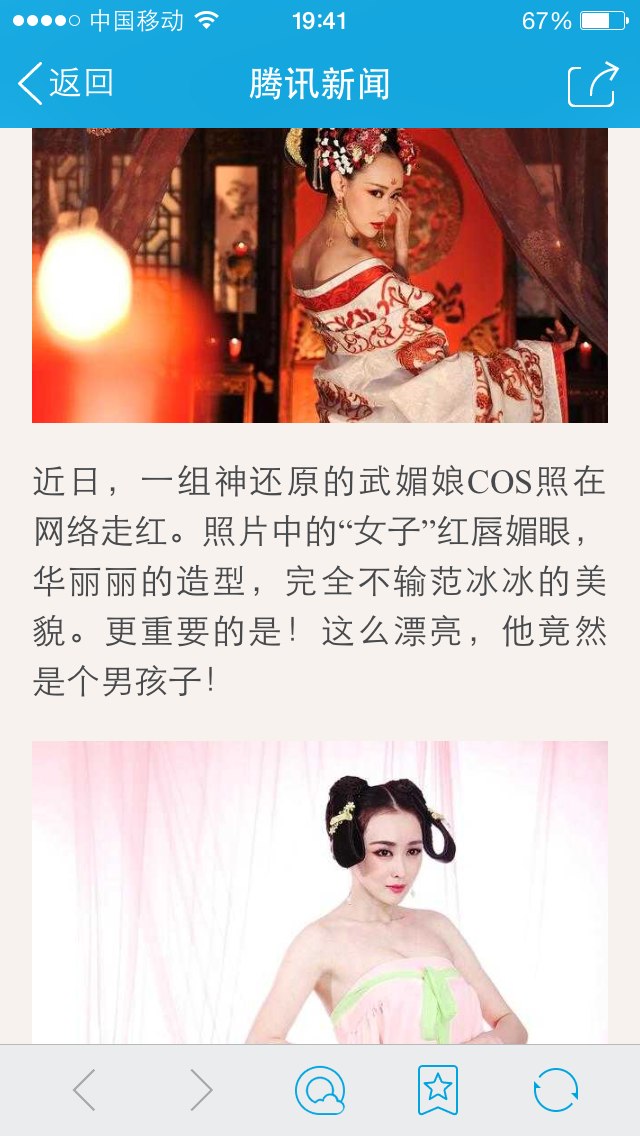Bookmark this page with the star icon
Viewport: 640px width, 1136px height.
click(x=438, y=1090)
